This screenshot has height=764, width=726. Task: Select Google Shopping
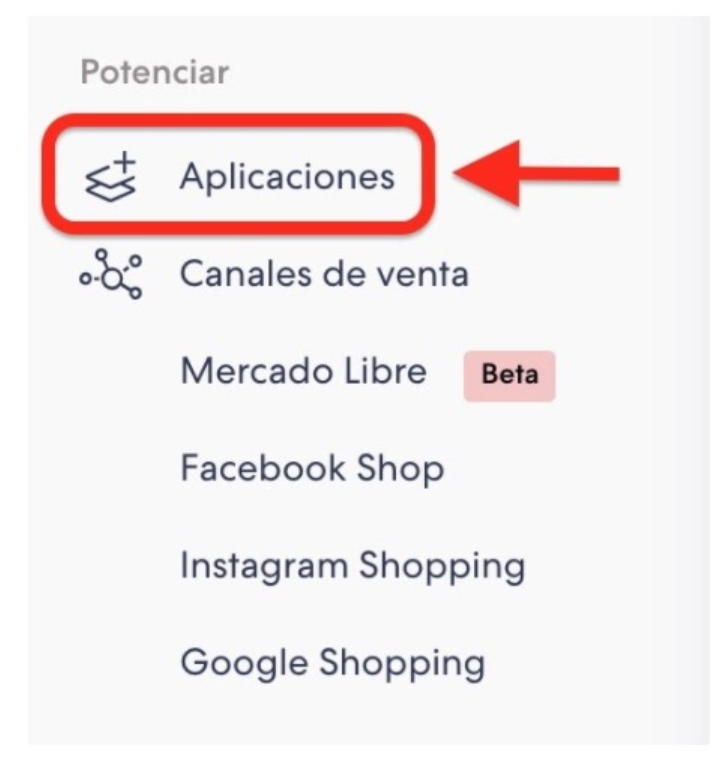pyautogui.click(x=332, y=662)
